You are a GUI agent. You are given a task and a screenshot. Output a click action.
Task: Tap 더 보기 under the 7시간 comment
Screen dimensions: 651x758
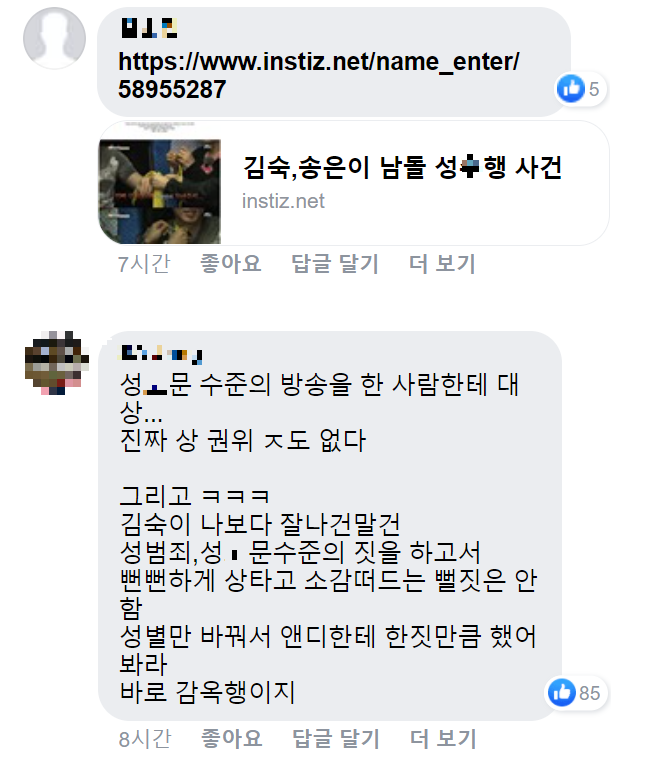(442, 264)
